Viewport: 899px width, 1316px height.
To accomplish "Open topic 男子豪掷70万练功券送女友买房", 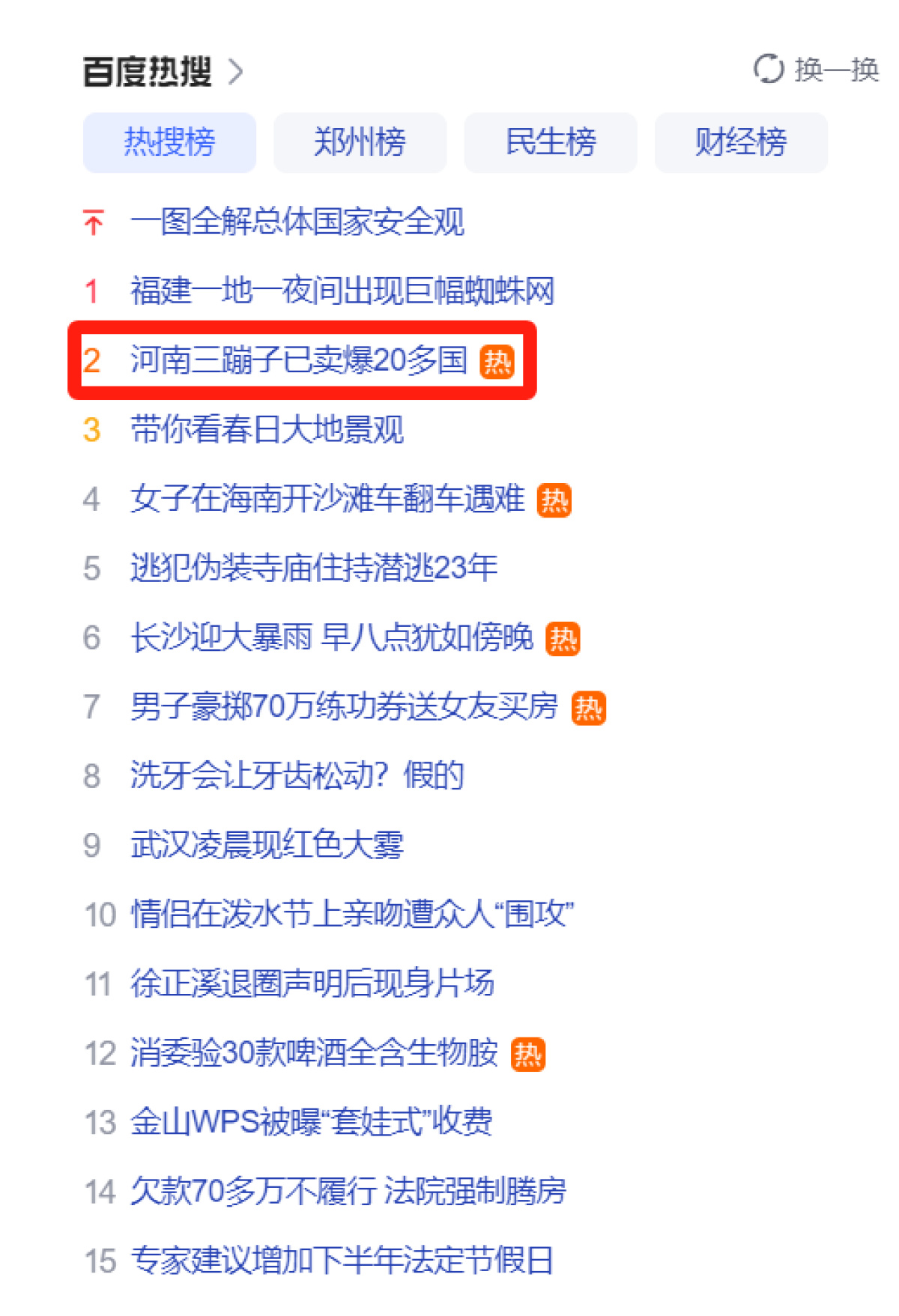I will (x=344, y=706).
